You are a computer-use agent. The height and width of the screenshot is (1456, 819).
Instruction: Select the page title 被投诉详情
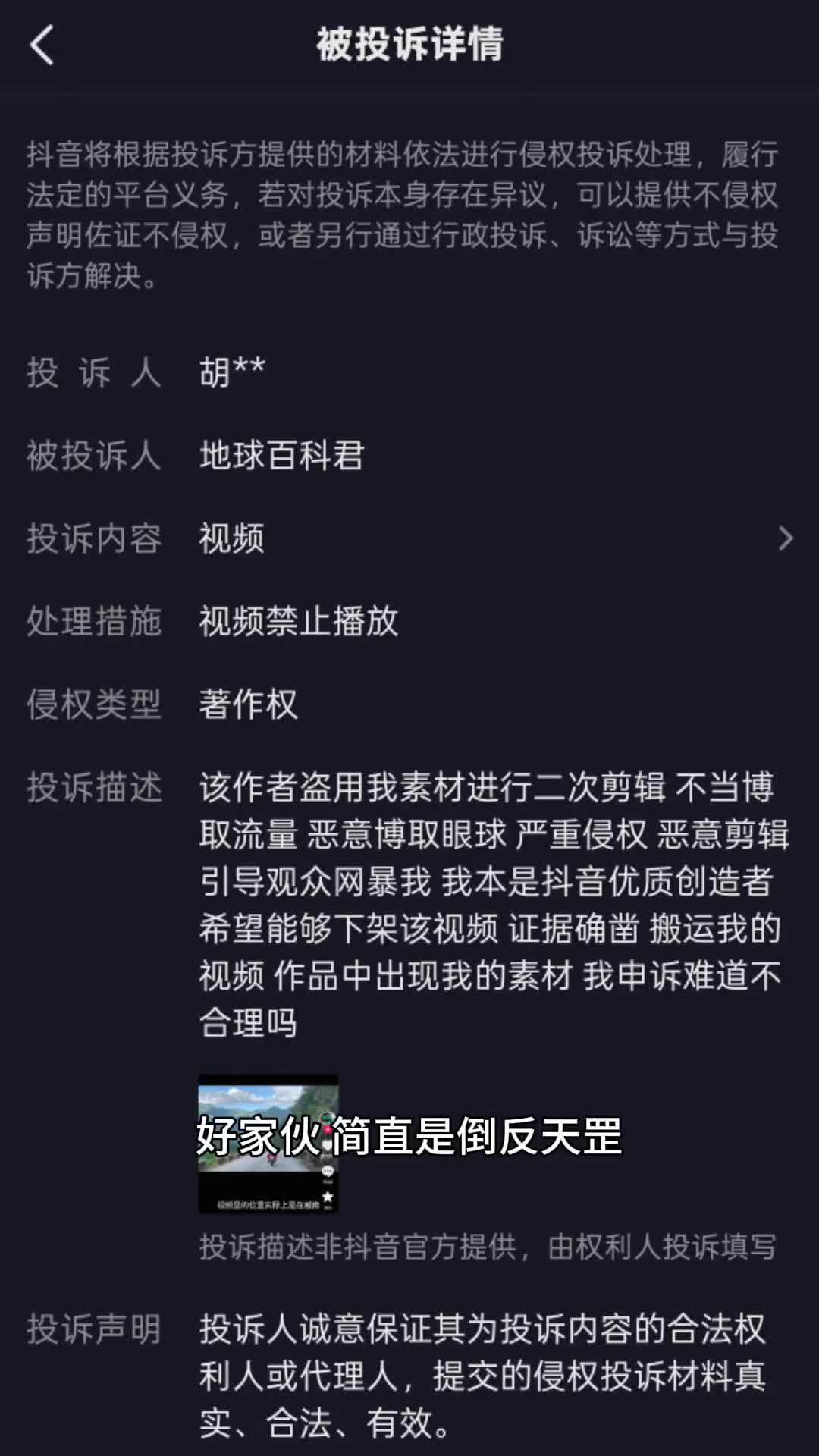click(x=409, y=45)
